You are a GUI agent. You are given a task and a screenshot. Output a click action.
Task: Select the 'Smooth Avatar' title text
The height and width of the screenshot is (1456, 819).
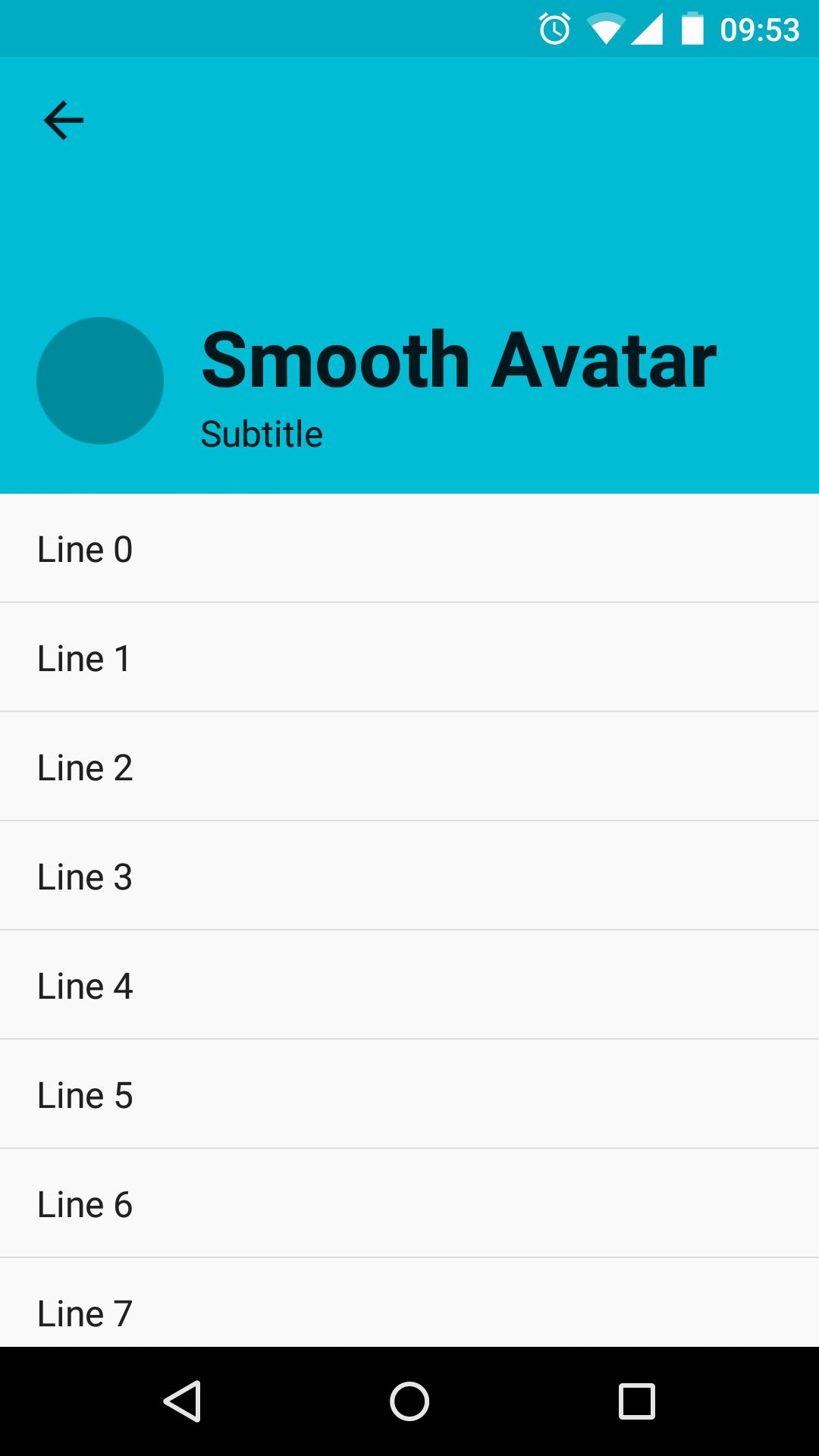click(458, 359)
